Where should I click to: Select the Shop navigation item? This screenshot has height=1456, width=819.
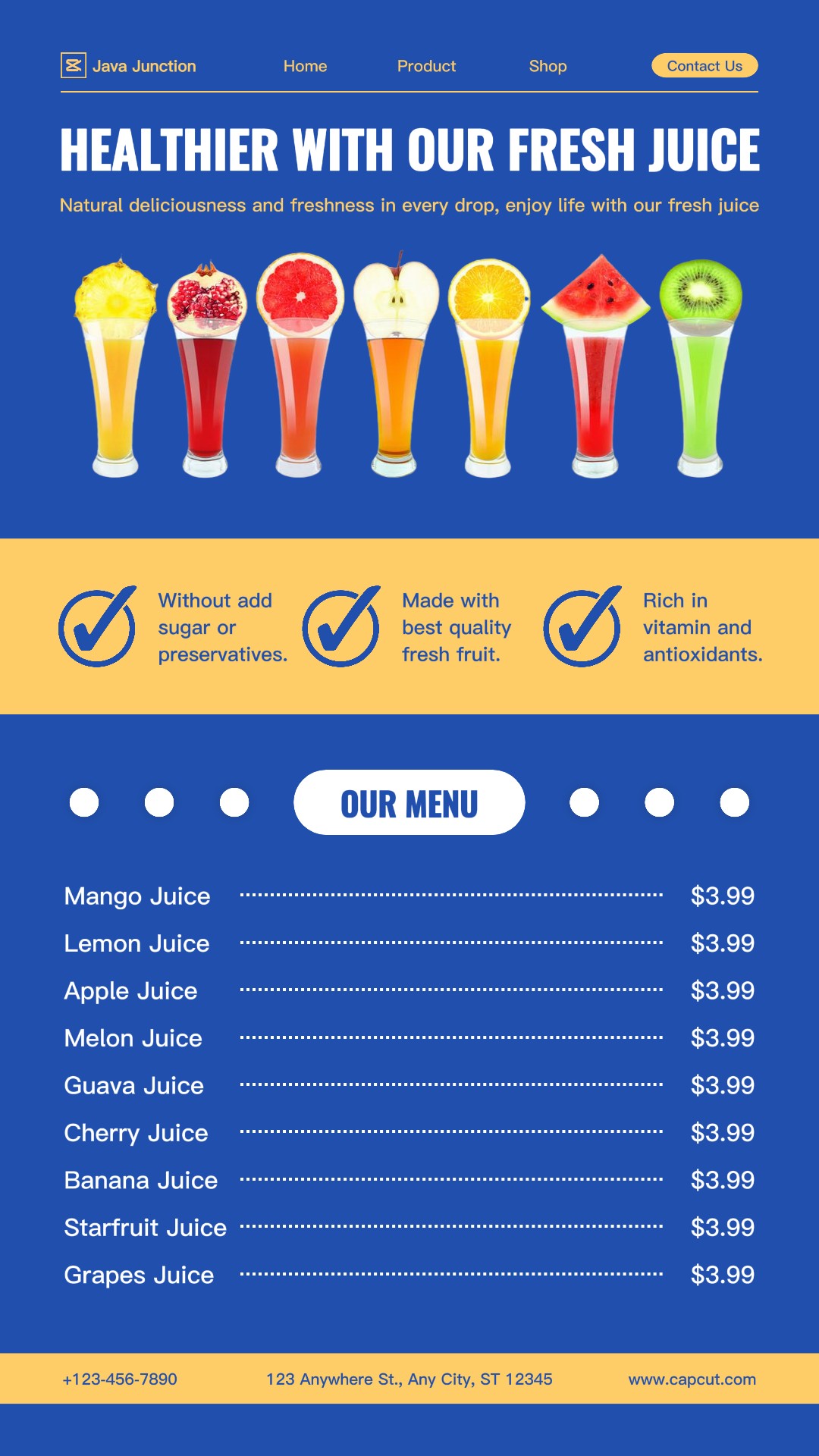(x=548, y=66)
